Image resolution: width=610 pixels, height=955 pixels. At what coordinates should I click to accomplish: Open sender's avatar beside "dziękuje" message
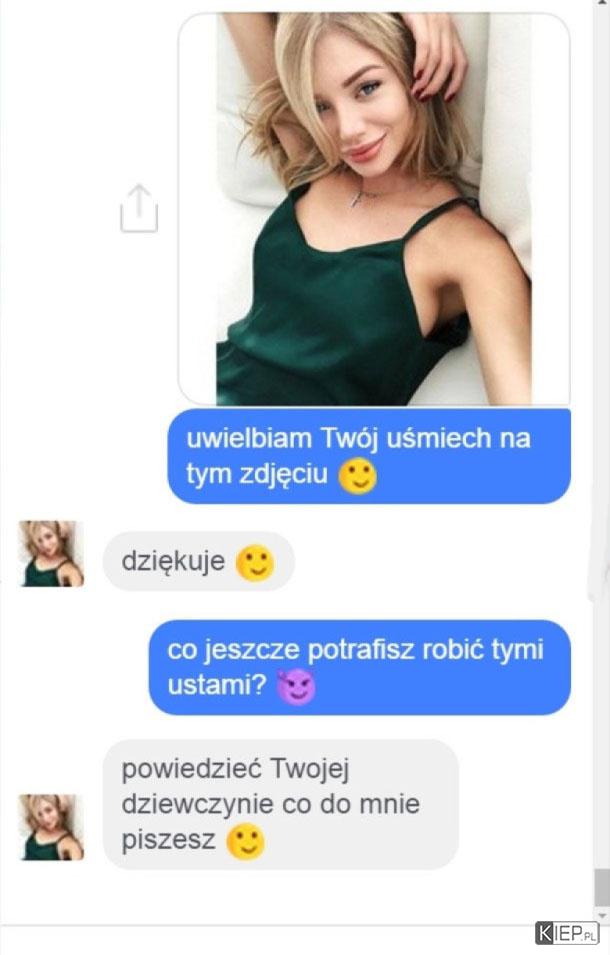coord(52,553)
